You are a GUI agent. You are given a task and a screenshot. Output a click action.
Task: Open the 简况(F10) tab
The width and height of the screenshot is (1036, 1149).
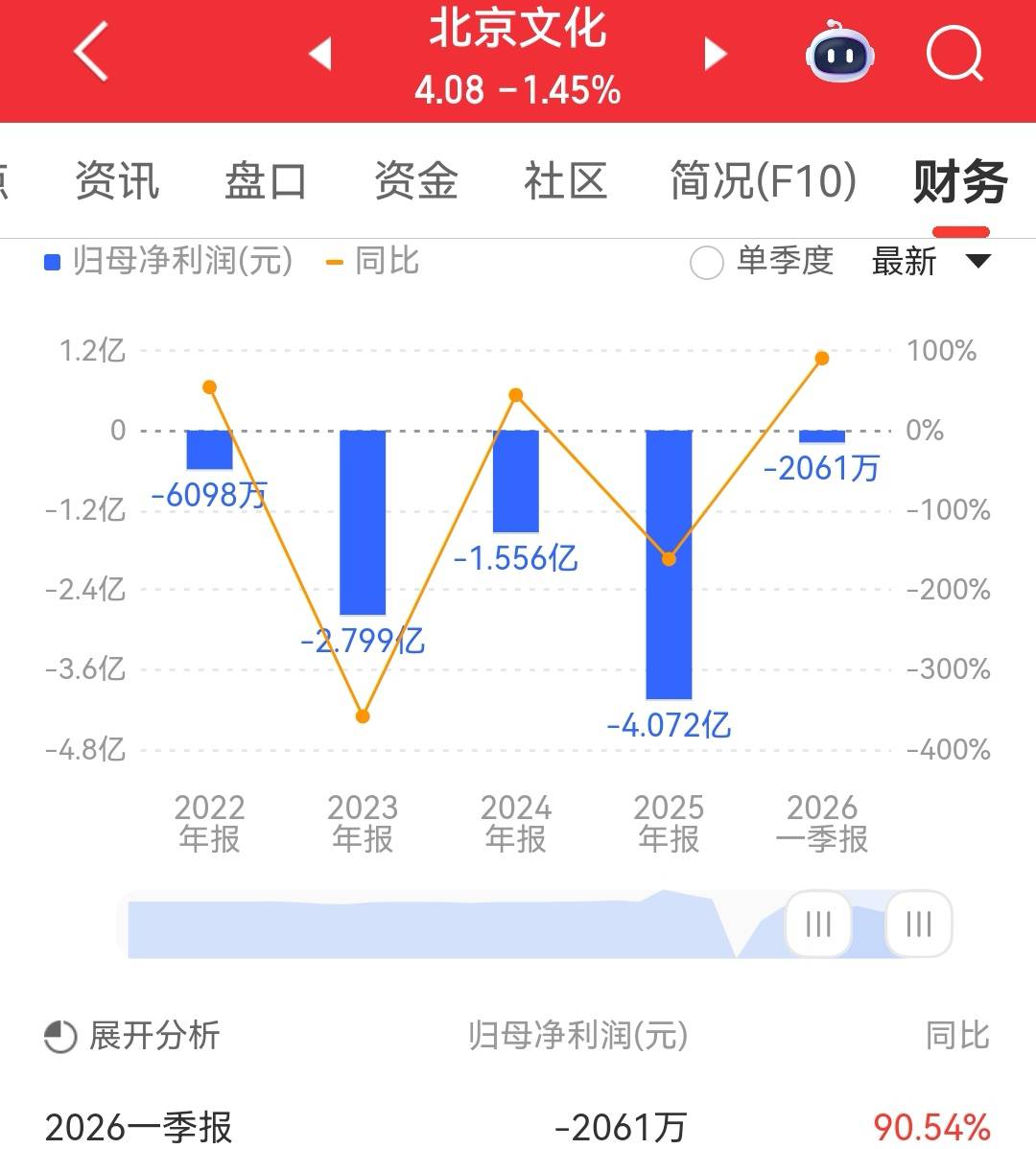pyautogui.click(x=763, y=181)
